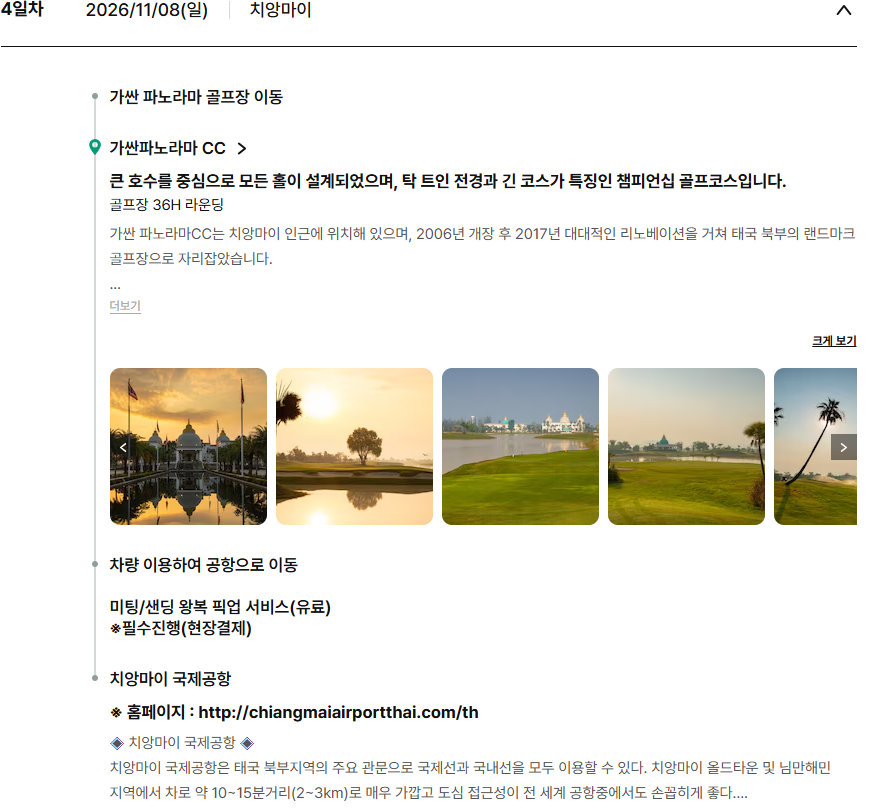
Task: Expand description with 더보기
Action: pyautogui.click(x=125, y=306)
